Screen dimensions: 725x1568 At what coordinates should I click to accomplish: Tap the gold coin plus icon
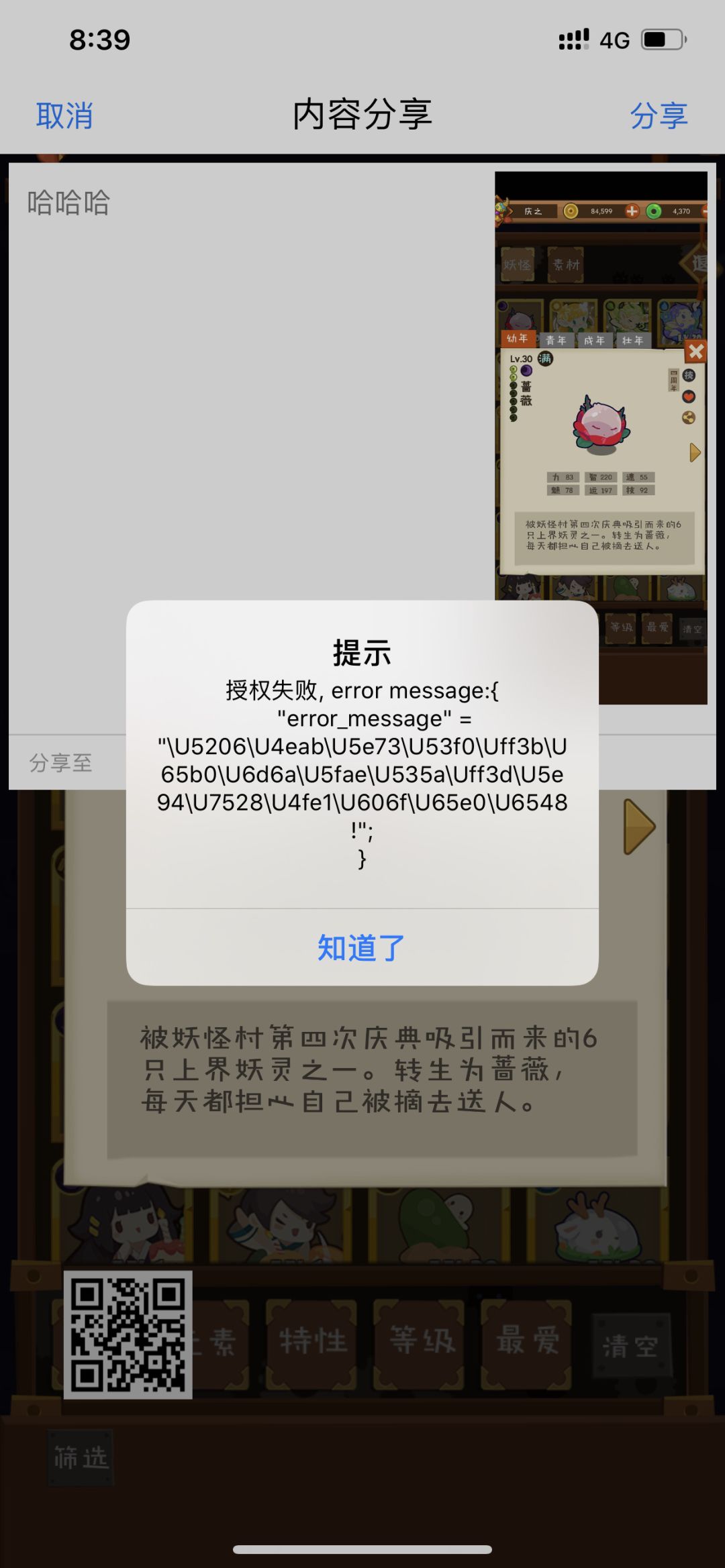pyautogui.click(x=632, y=211)
